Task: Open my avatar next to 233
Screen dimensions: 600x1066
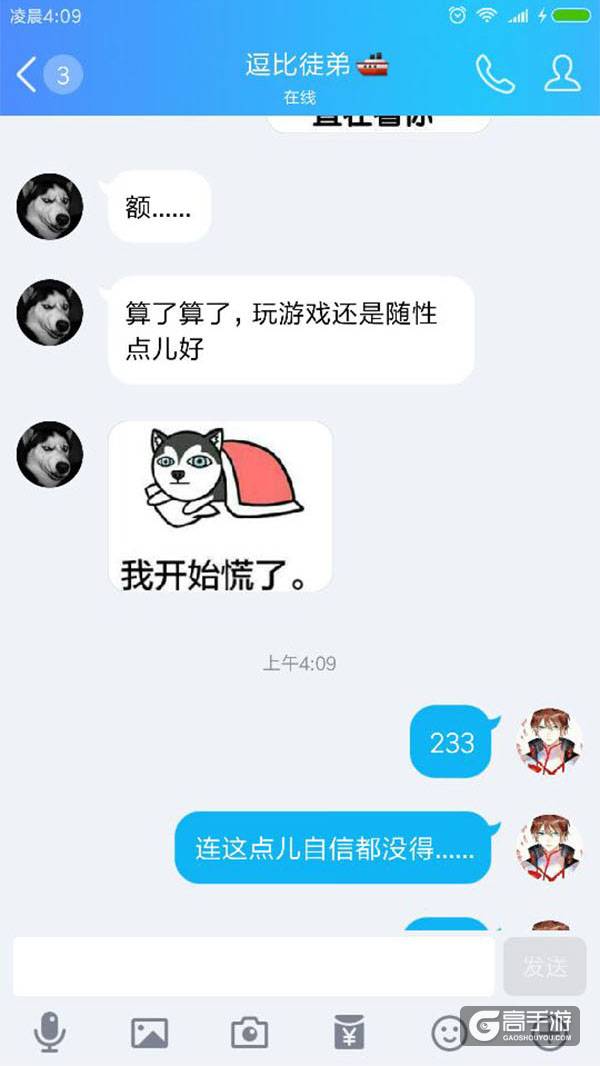Action: (x=549, y=742)
